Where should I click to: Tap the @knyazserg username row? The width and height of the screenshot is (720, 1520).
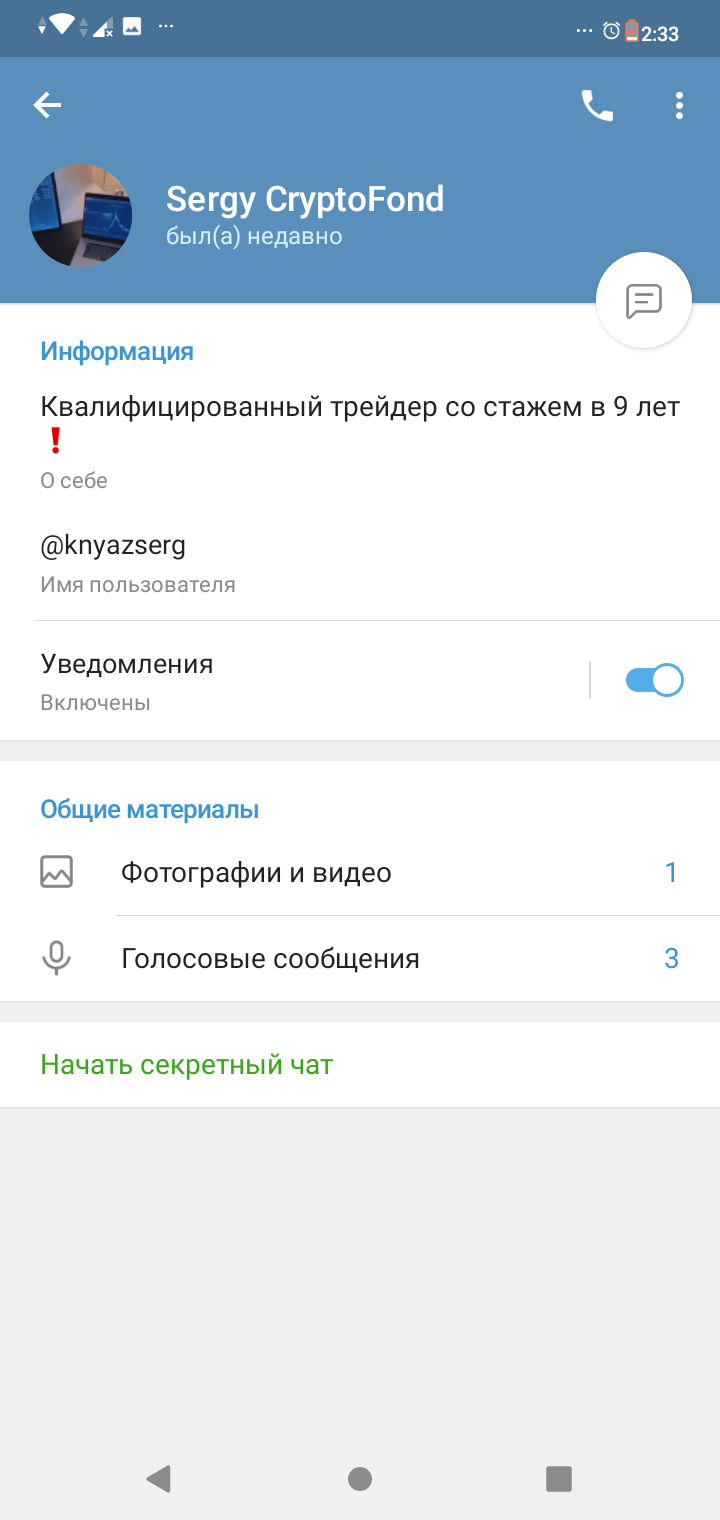pos(360,563)
